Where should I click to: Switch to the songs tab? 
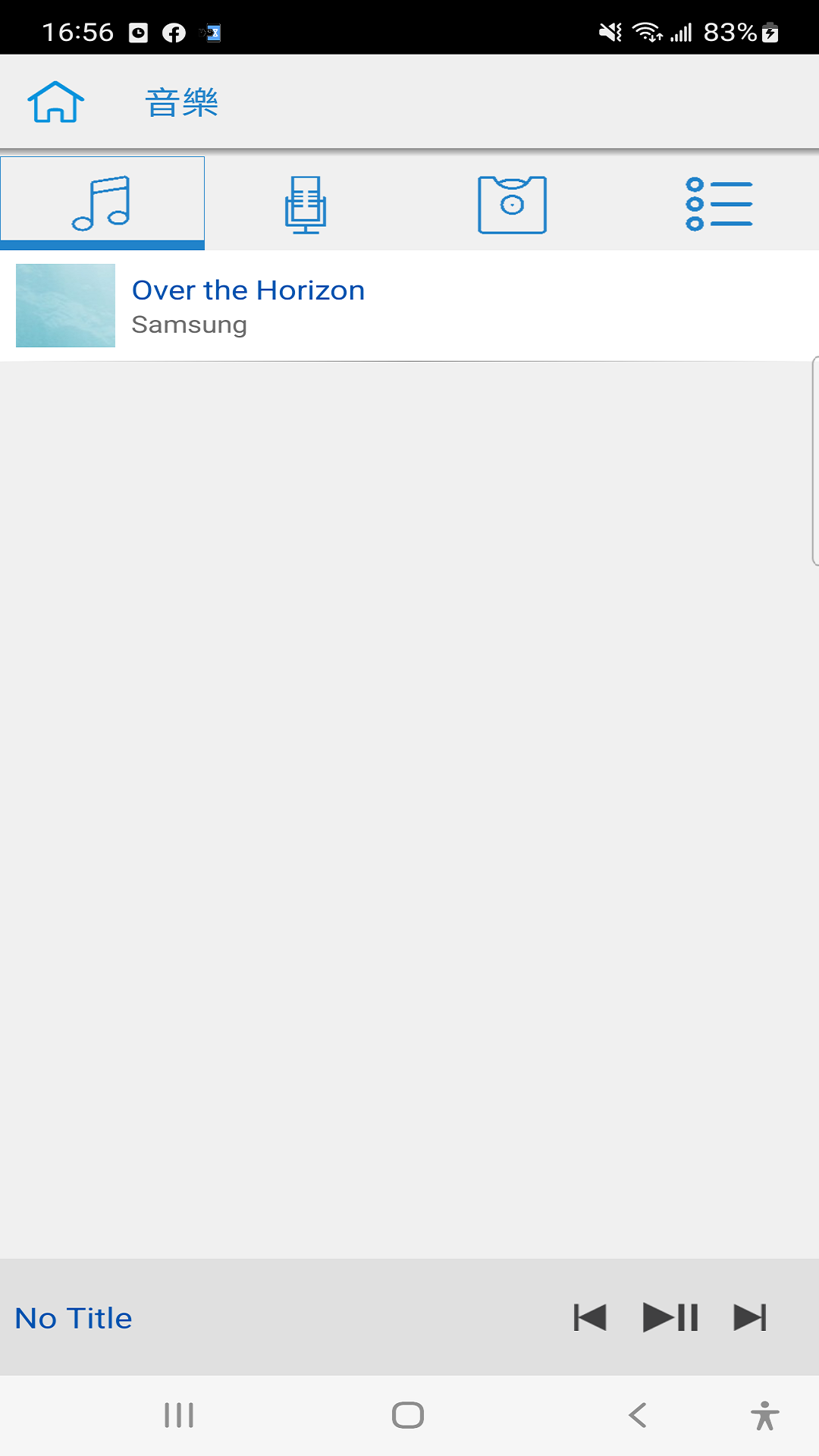pos(102,203)
